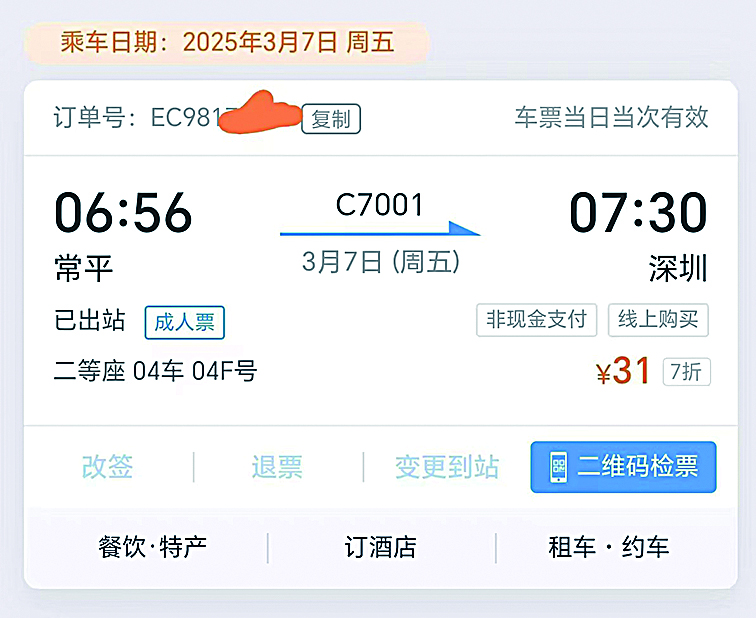Request a refund via 退票
Viewport: 756px width, 618px height.
click(x=277, y=467)
